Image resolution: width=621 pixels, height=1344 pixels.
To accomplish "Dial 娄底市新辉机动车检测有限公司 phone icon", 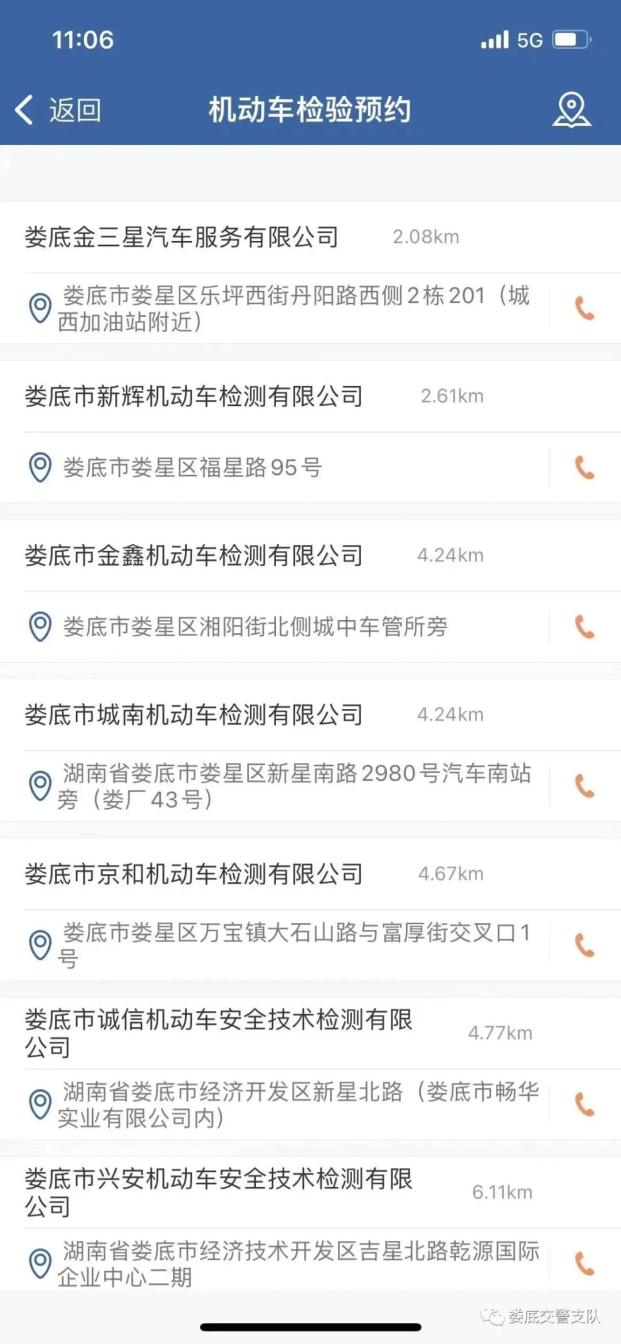I will pyautogui.click(x=585, y=467).
